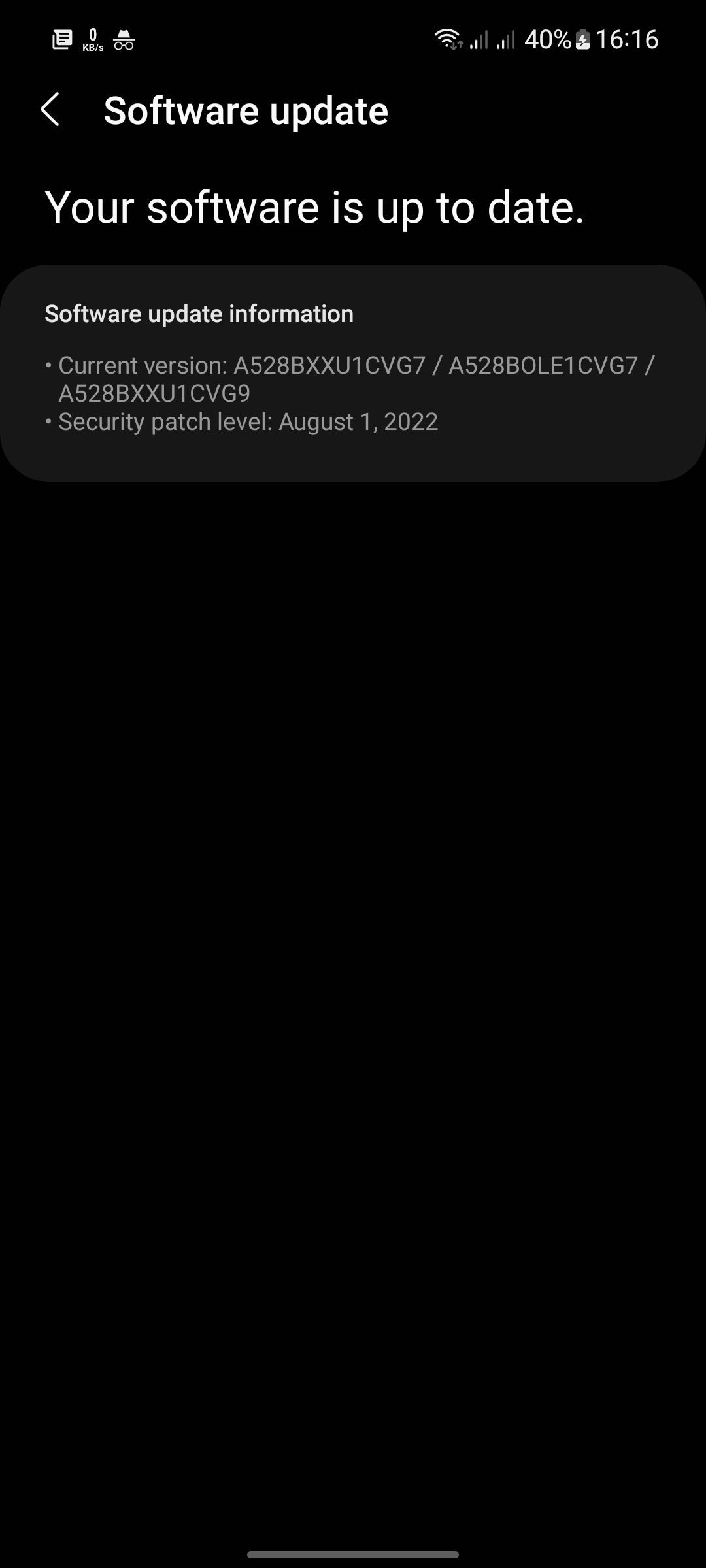Tap the Your software is up to date heading
Screen dimensions: 706x1568
coord(316,208)
